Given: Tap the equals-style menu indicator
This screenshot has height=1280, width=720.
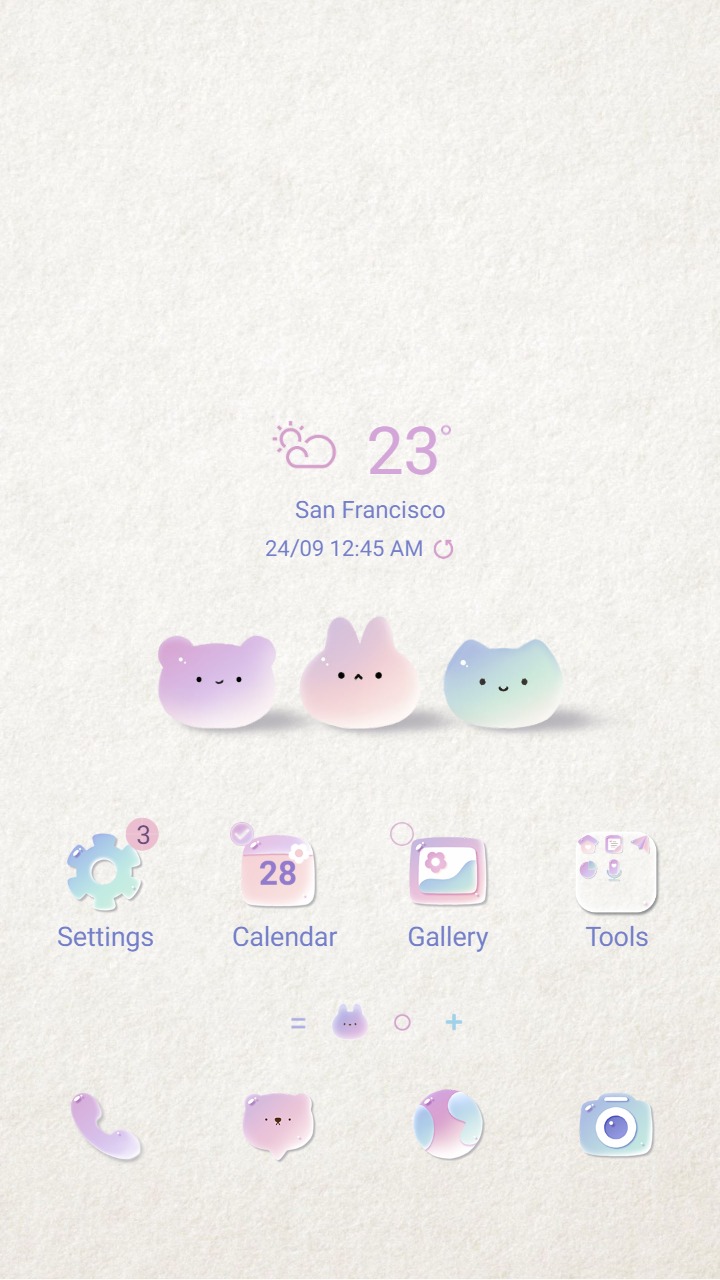Looking at the screenshot, I should tap(297, 1022).
